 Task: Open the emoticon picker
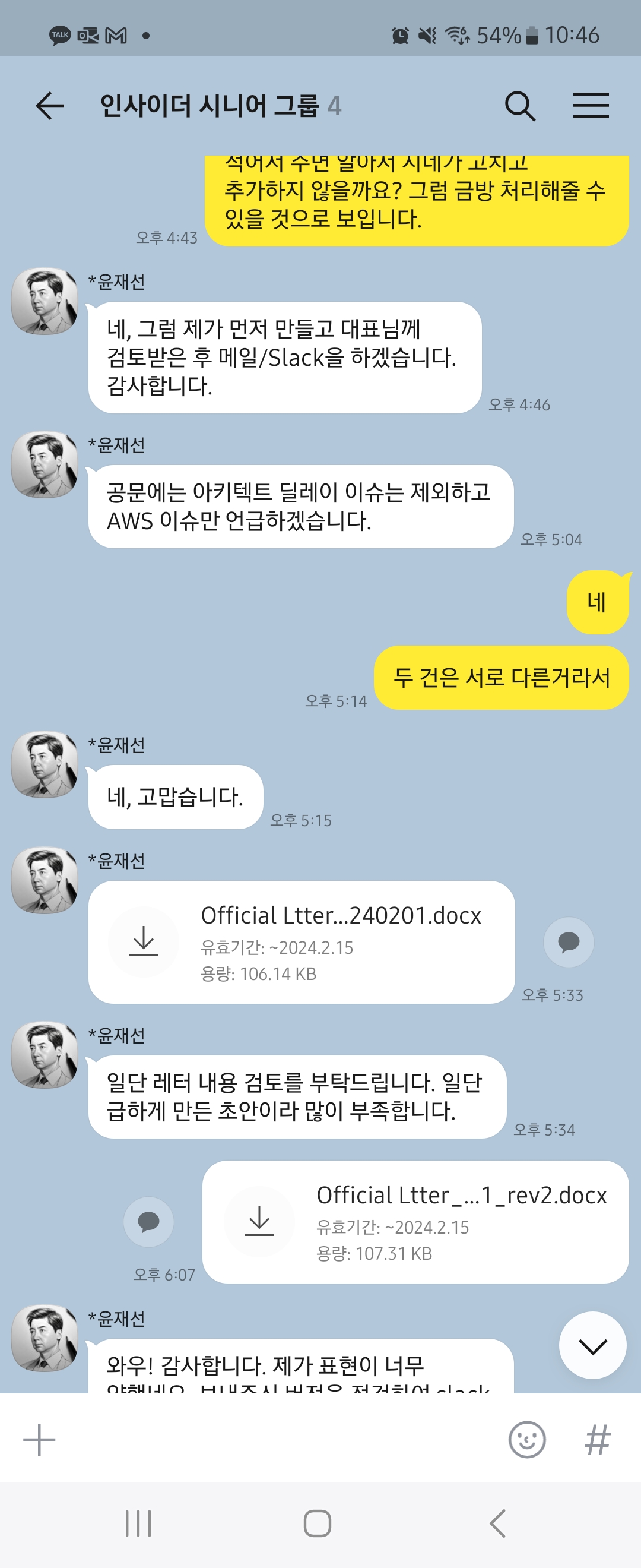coord(526,1440)
